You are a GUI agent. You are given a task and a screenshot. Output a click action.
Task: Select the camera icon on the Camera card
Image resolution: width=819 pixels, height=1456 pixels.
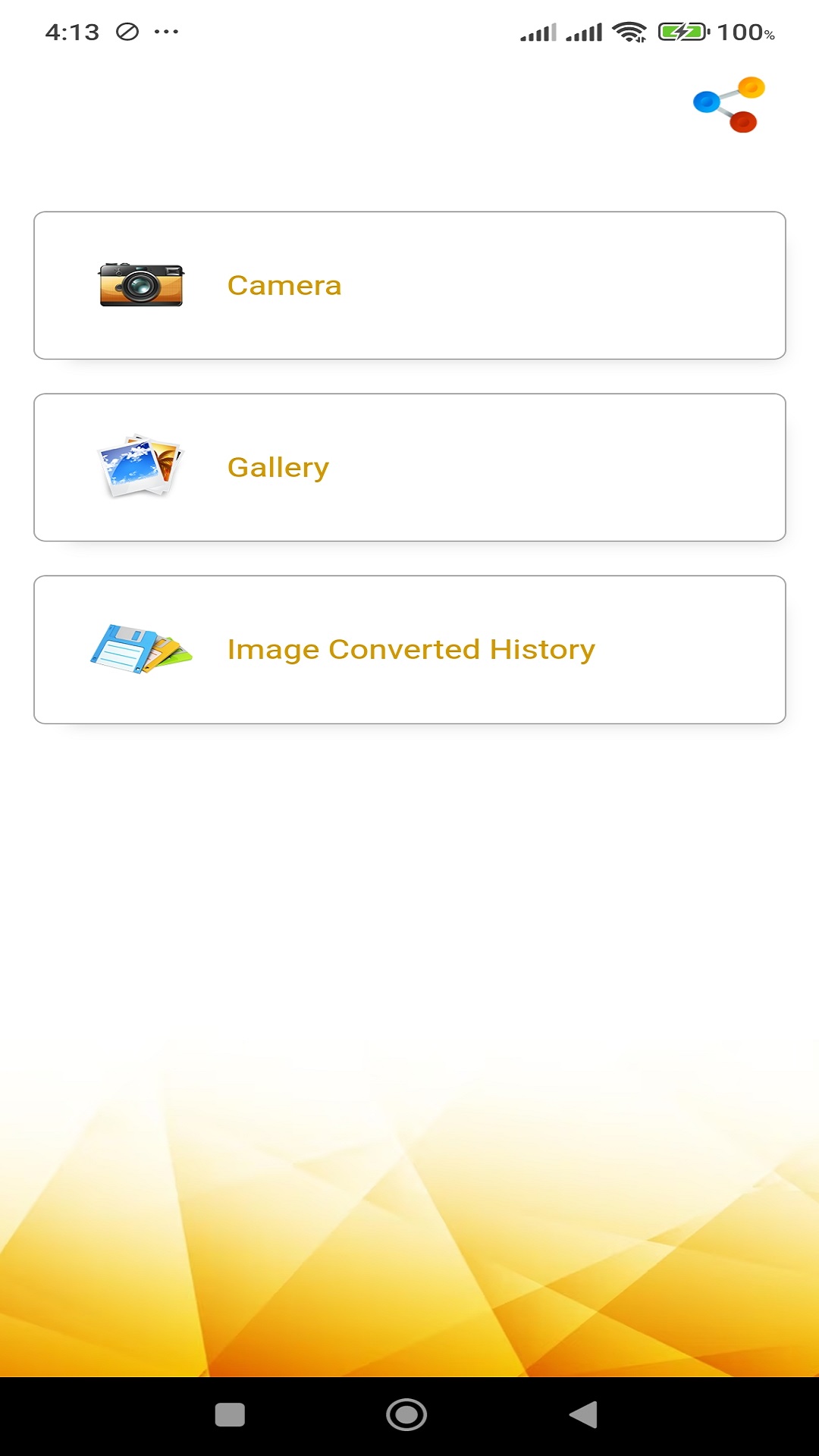(x=141, y=285)
